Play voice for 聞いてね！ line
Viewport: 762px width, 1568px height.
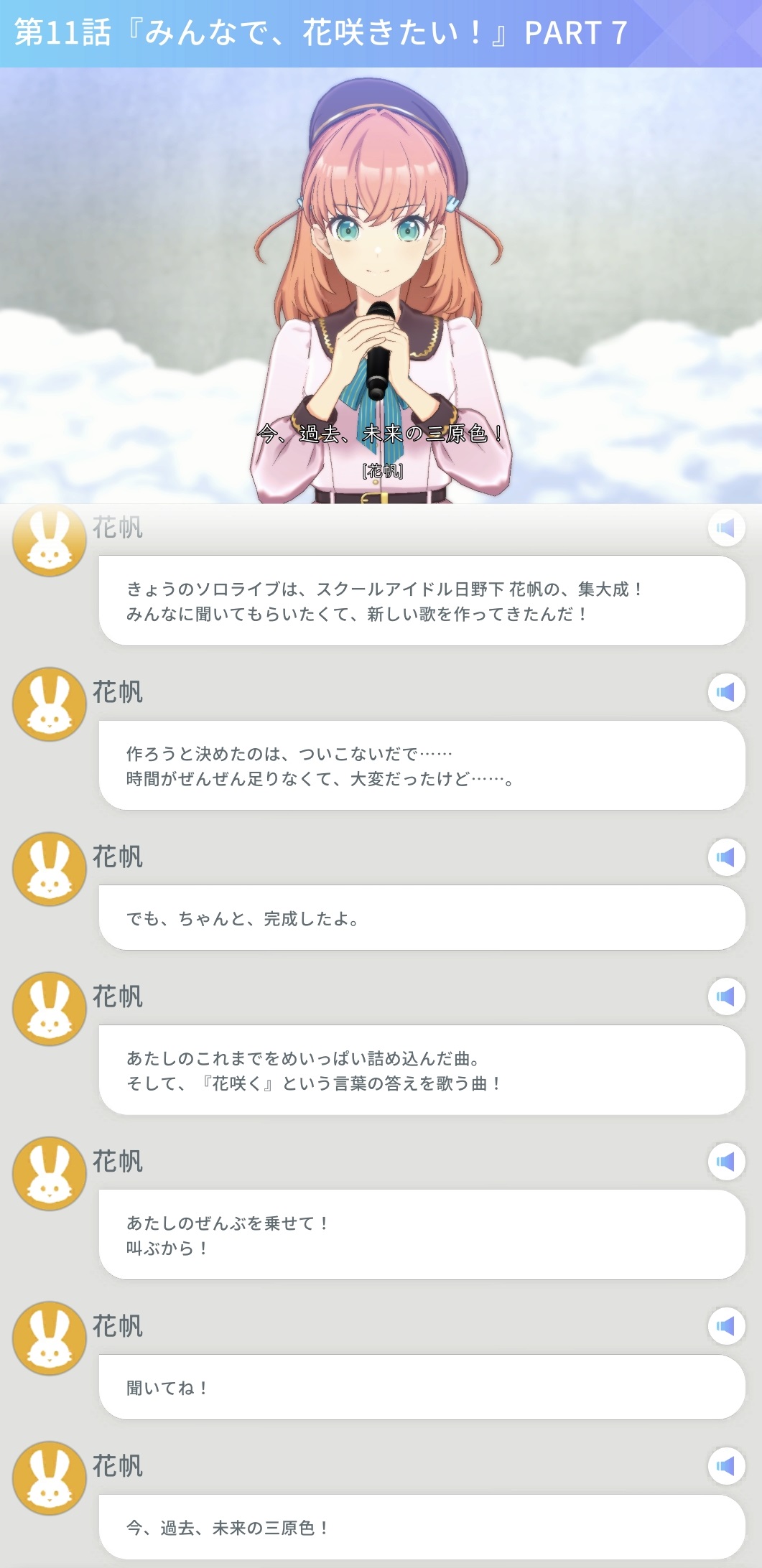point(726,1326)
